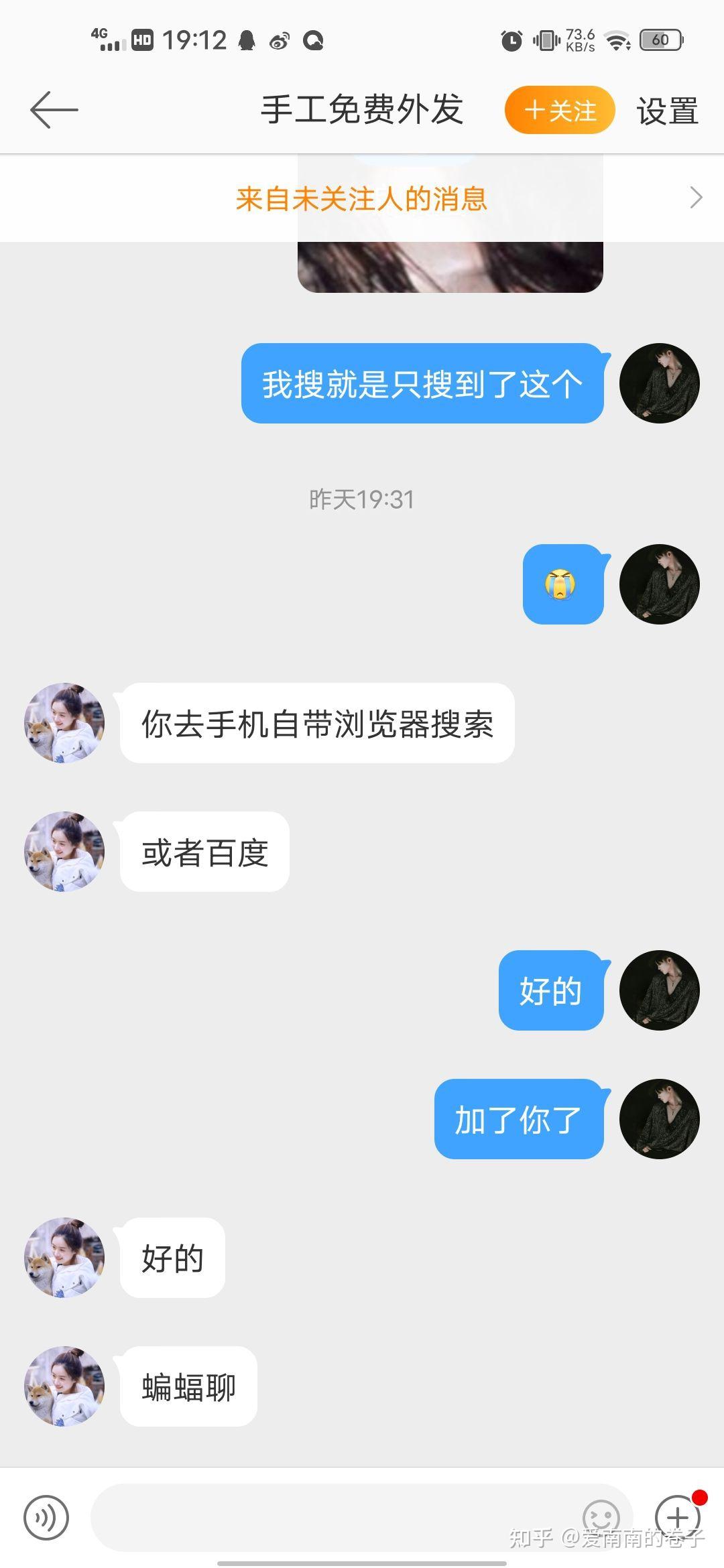Go back using the top-left arrow
Viewport: 724px width, 1568px height.
(54, 110)
